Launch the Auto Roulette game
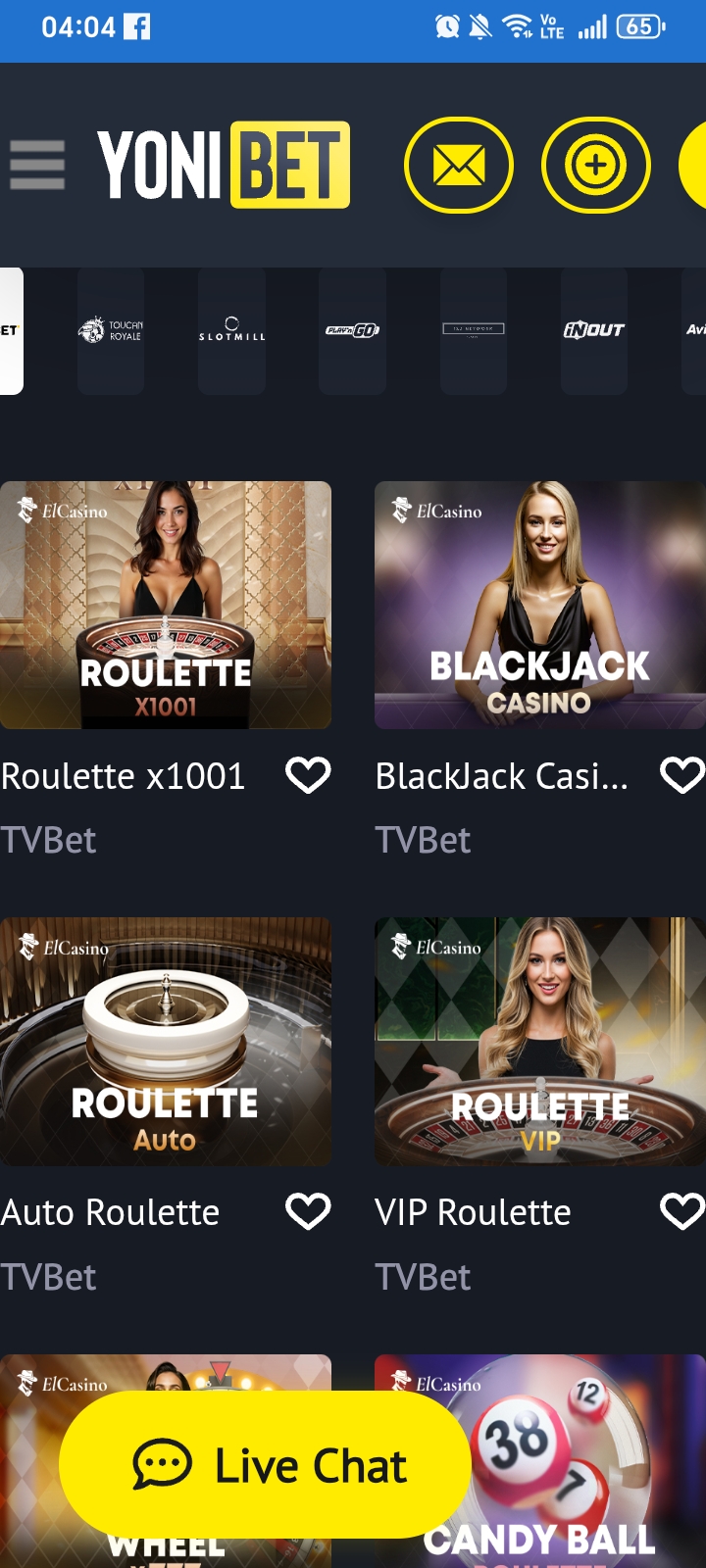The width and height of the screenshot is (706, 1568). pos(166,1041)
